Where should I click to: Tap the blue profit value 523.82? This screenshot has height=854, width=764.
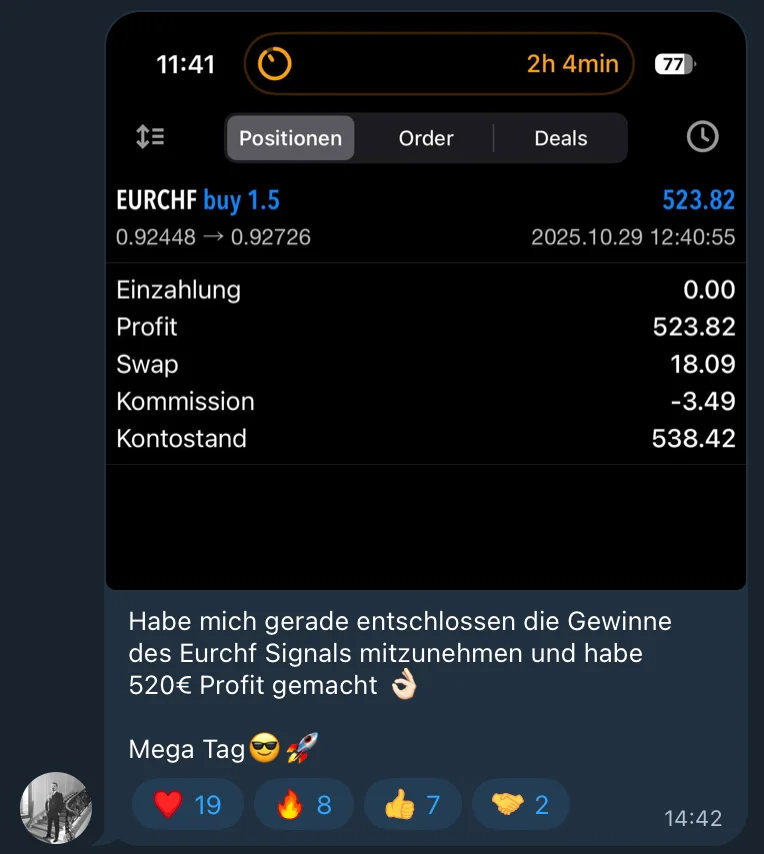[x=698, y=200]
